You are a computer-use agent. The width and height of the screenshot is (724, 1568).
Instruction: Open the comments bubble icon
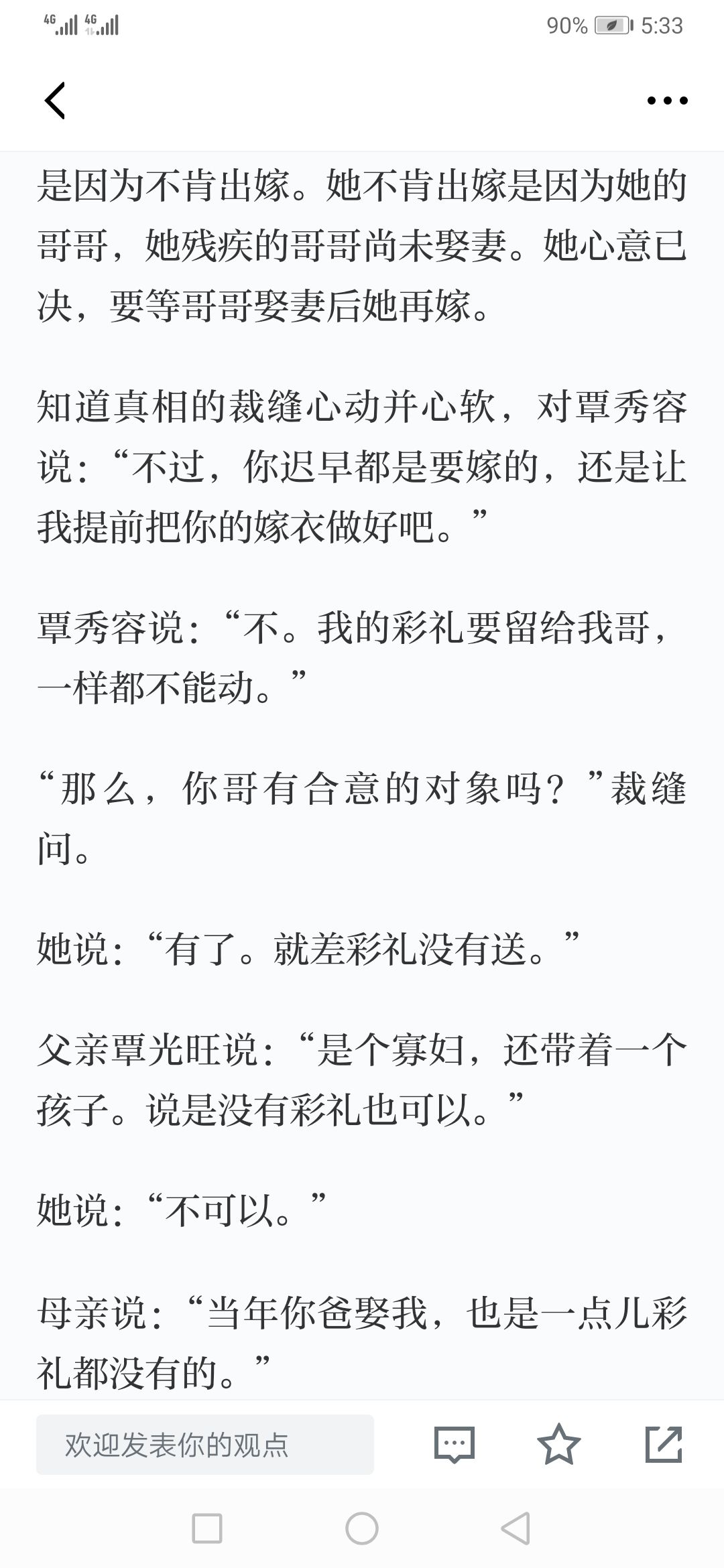point(455,1444)
